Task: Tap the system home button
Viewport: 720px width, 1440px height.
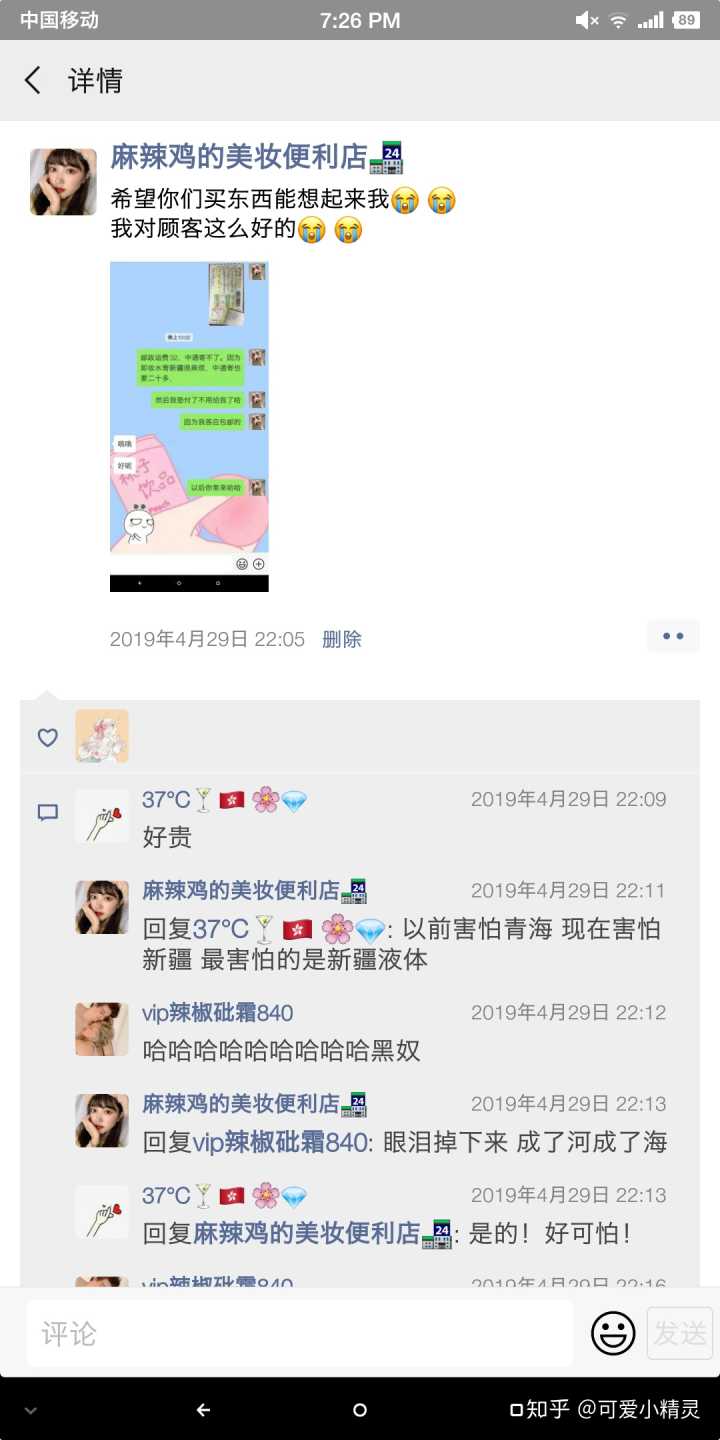Action: pyautogui.click(x=360, y=1410)
